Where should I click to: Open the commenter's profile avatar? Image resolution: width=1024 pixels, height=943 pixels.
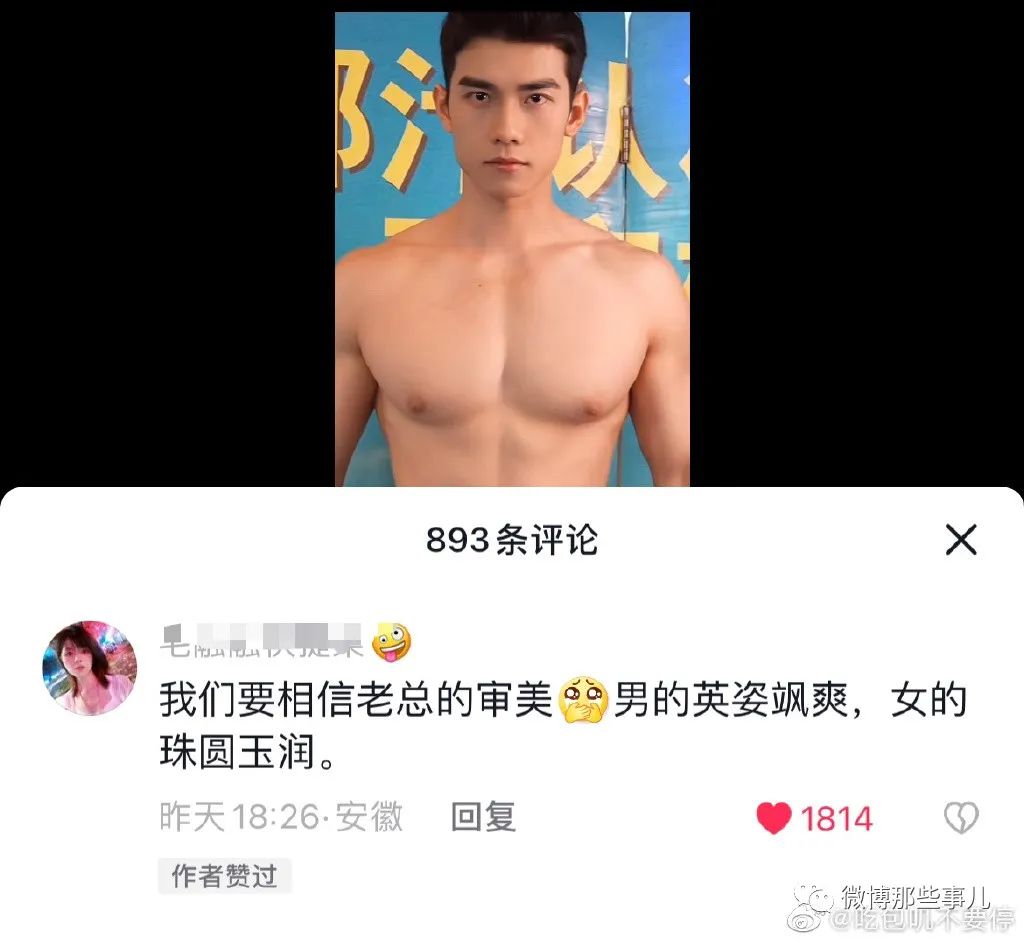(x=90, y=667)
